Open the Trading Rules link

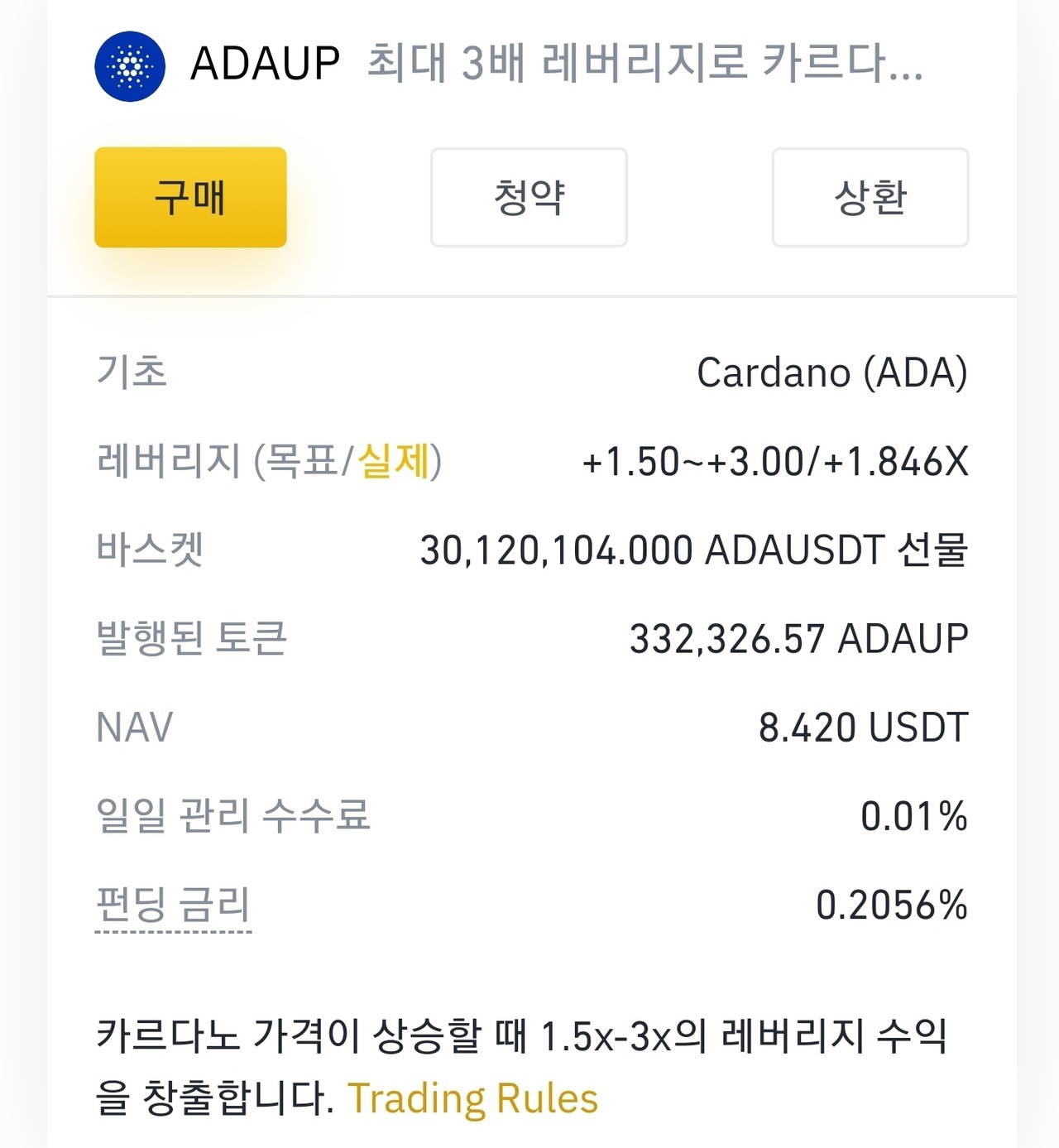473,1098
